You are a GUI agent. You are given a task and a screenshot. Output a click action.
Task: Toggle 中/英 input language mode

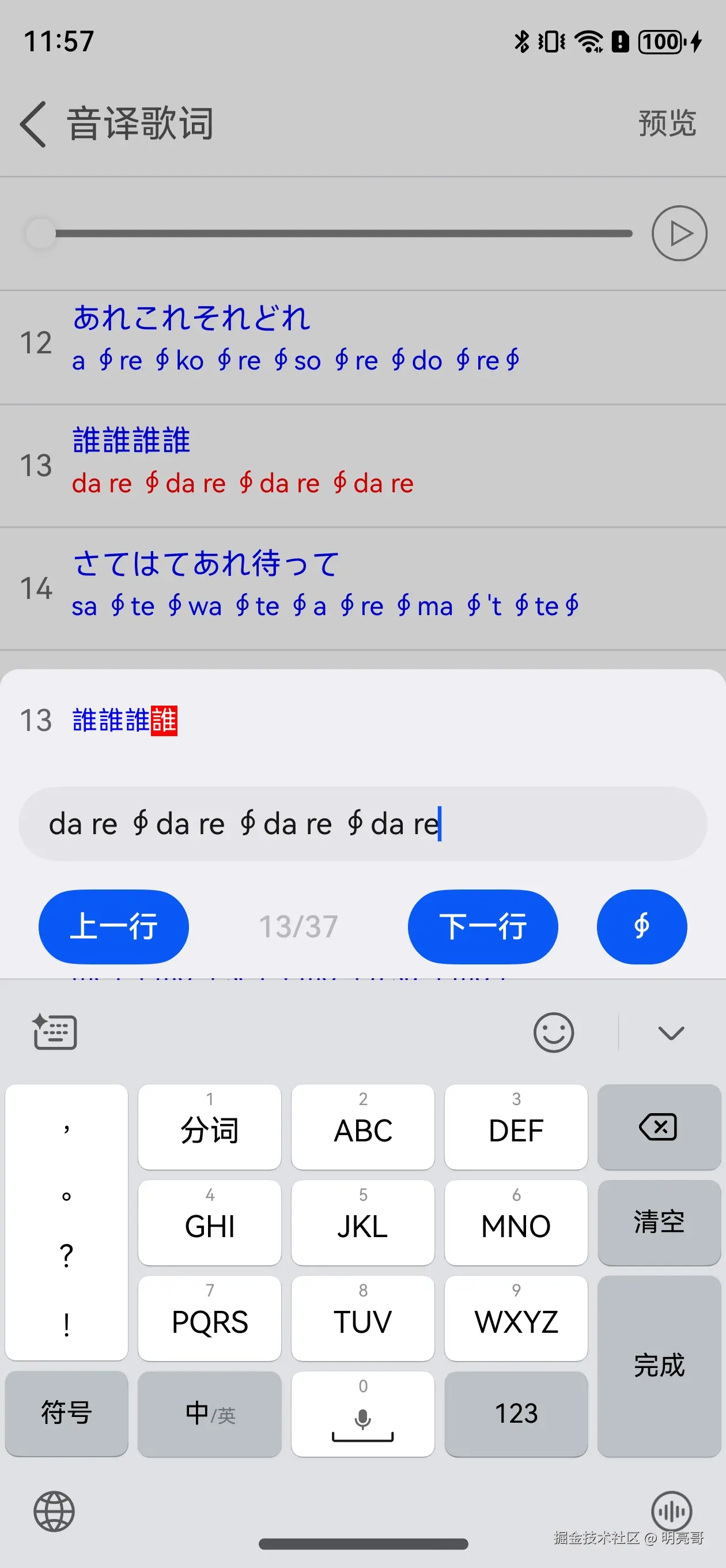(x=209, y=1415)
